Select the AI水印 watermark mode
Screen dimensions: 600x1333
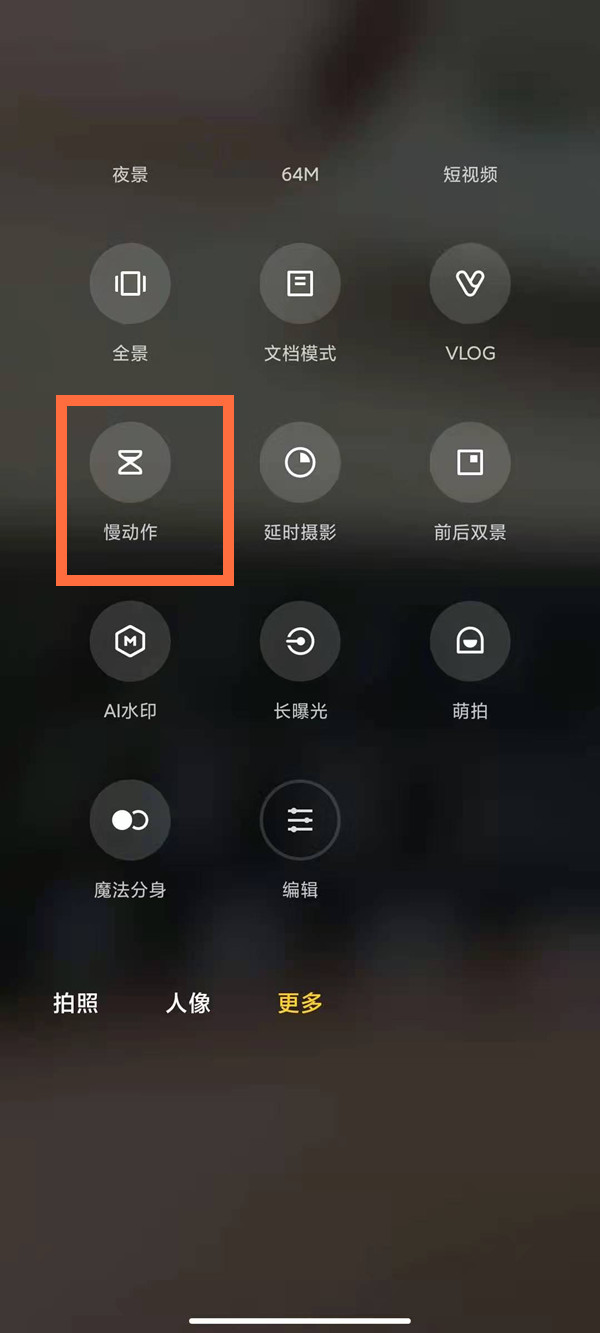coord(130,642)
